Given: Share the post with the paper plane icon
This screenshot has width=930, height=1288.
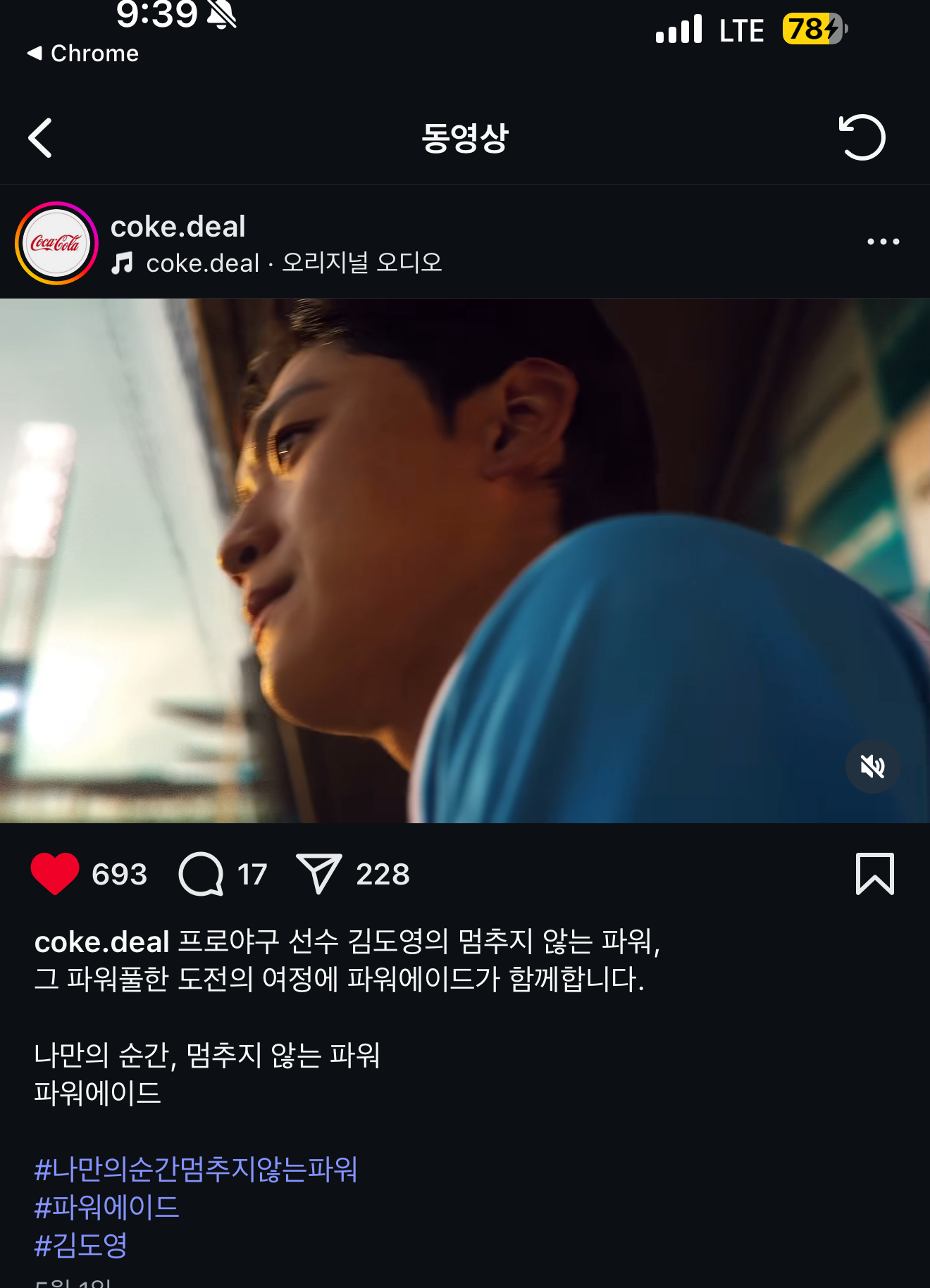Looking at the screenshot, I should (318, 874).
